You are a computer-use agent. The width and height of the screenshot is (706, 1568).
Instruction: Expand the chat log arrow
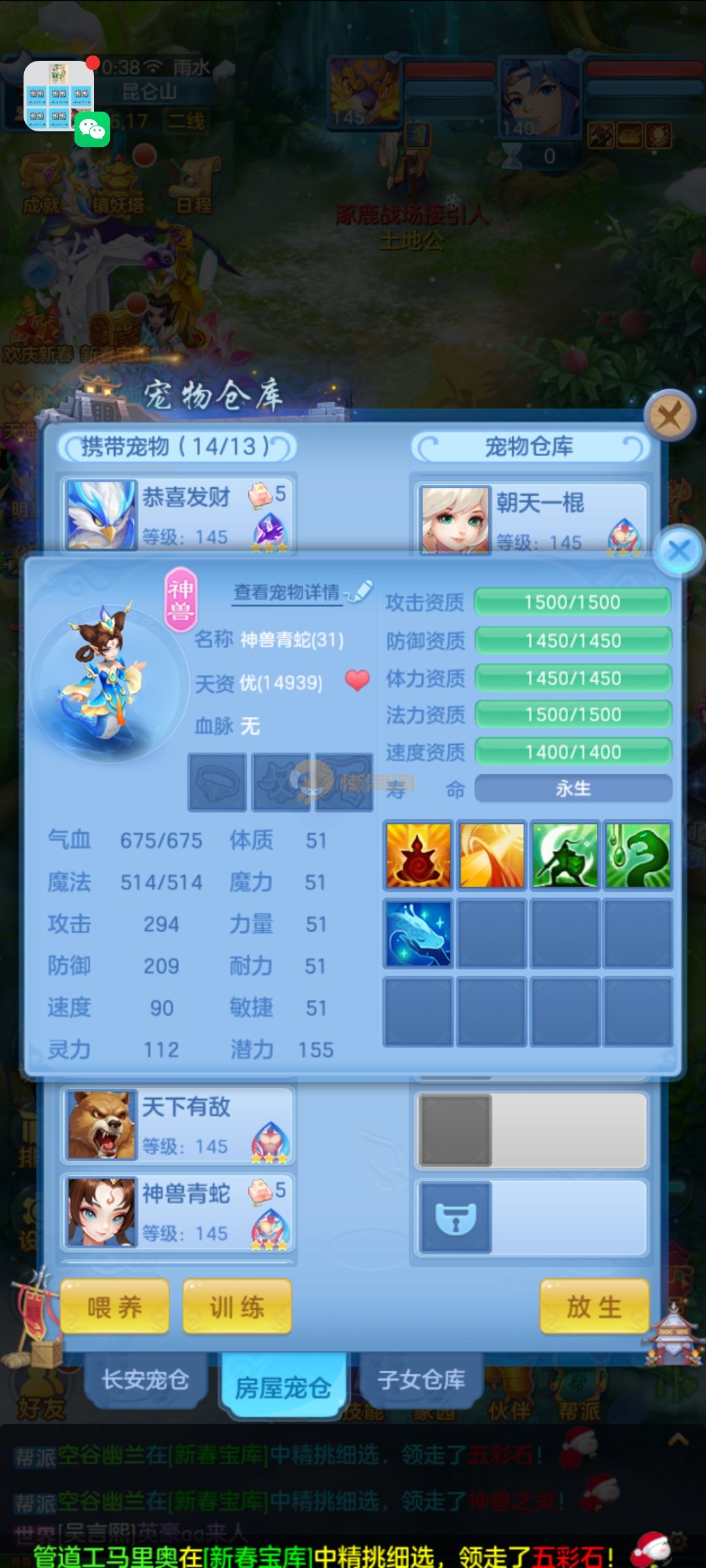[x=678, y=1439]
